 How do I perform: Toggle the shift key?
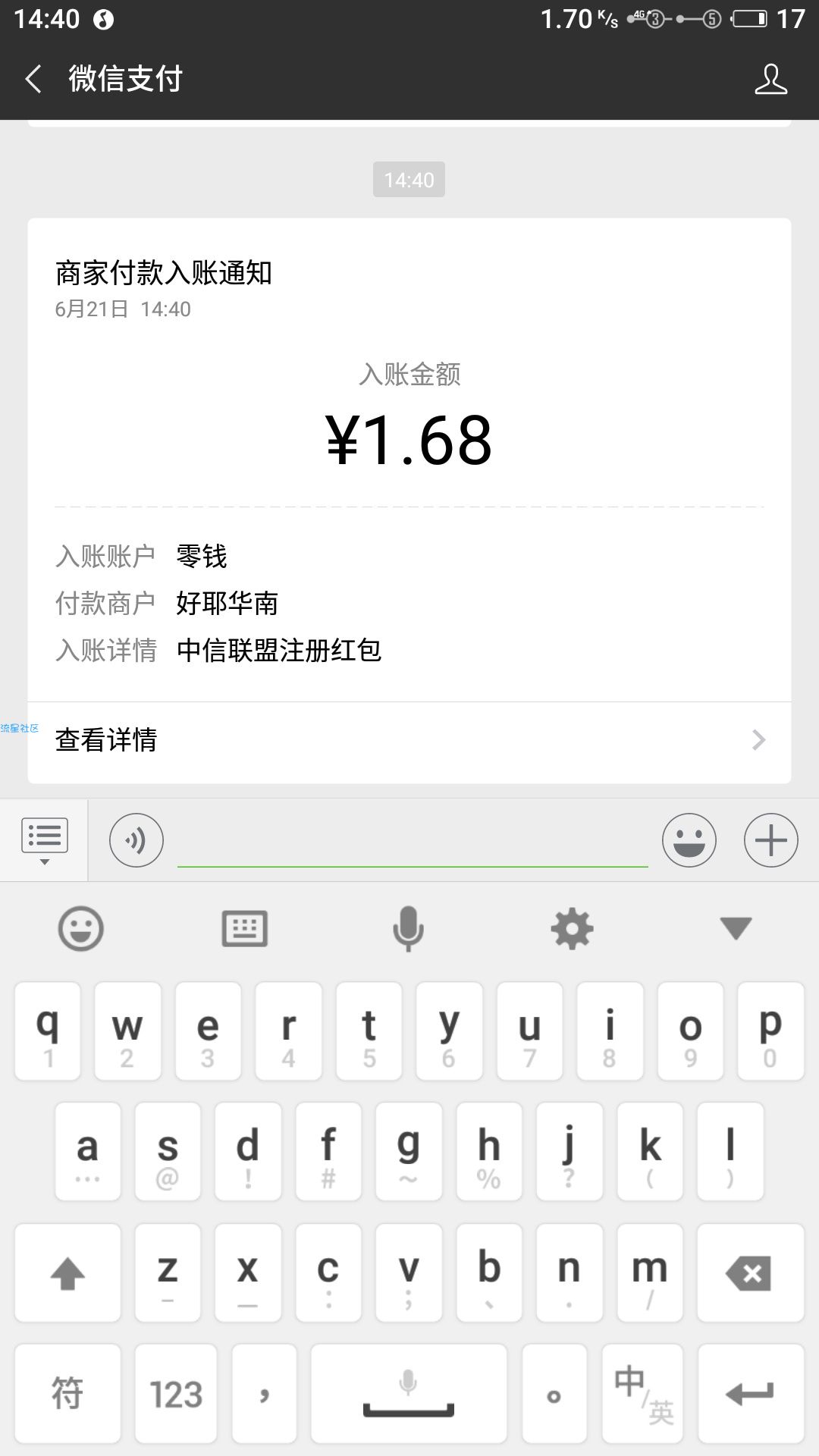[x=67, y=1272]
